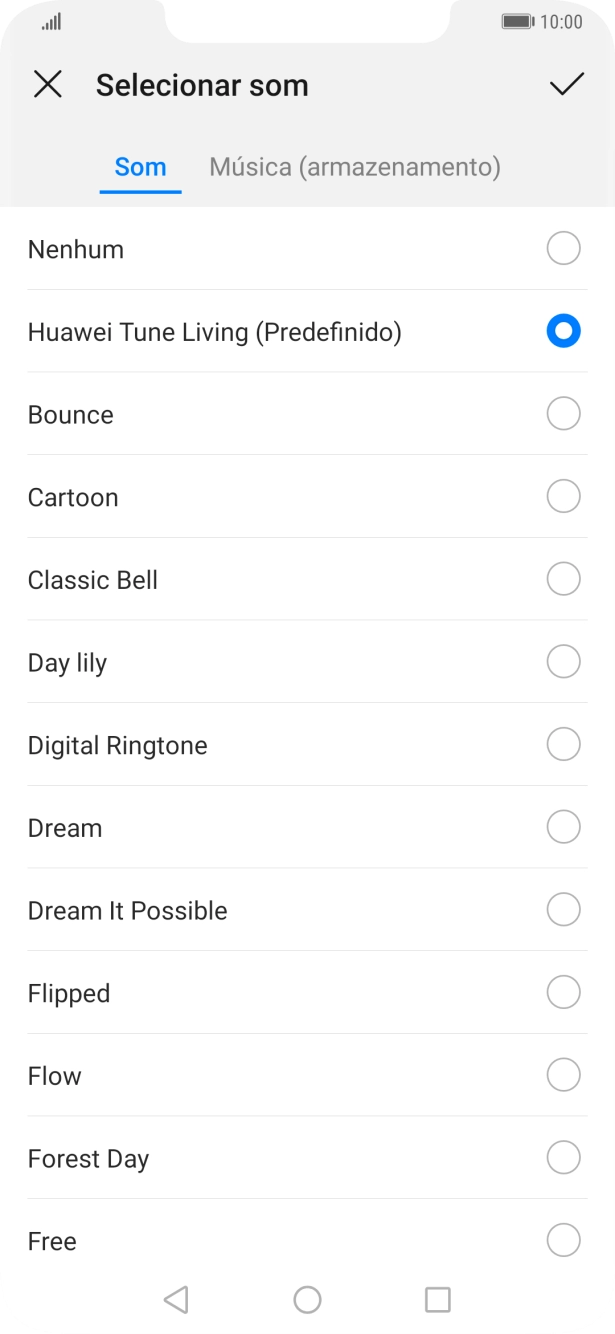Pick Forest Day as the sound
The width and height of the screenshot is (615, 1334).
(x=563, y=1158)
